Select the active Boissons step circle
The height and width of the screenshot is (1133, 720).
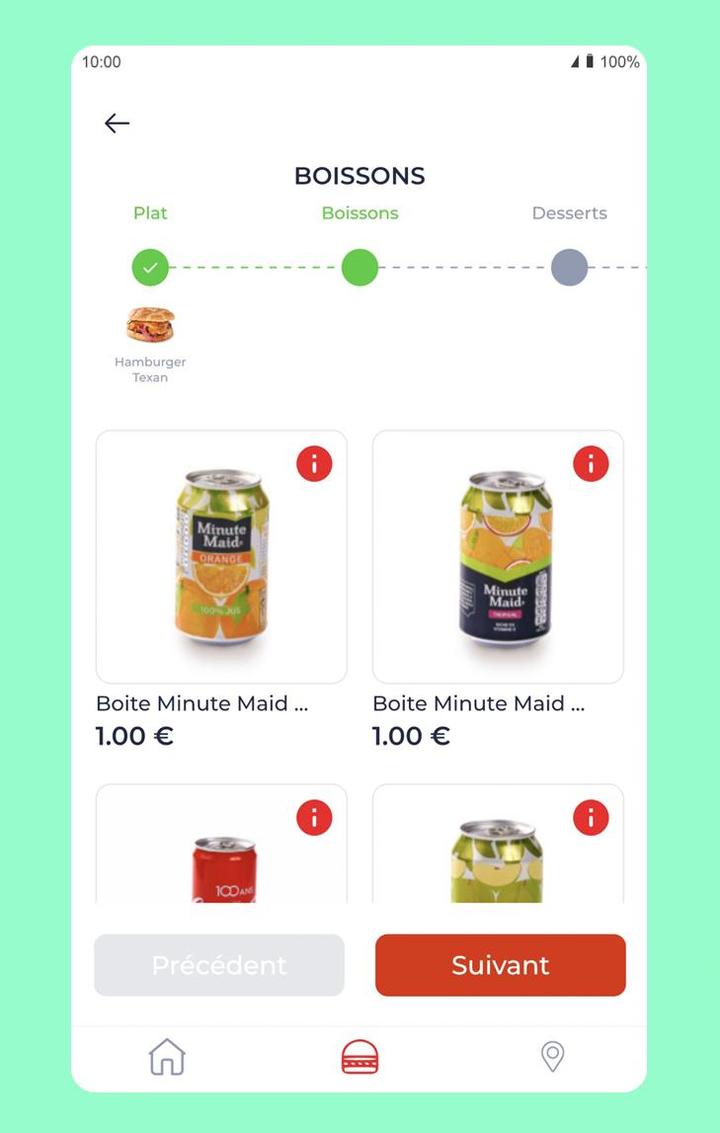pyautogui.click(x=360, y=267)
